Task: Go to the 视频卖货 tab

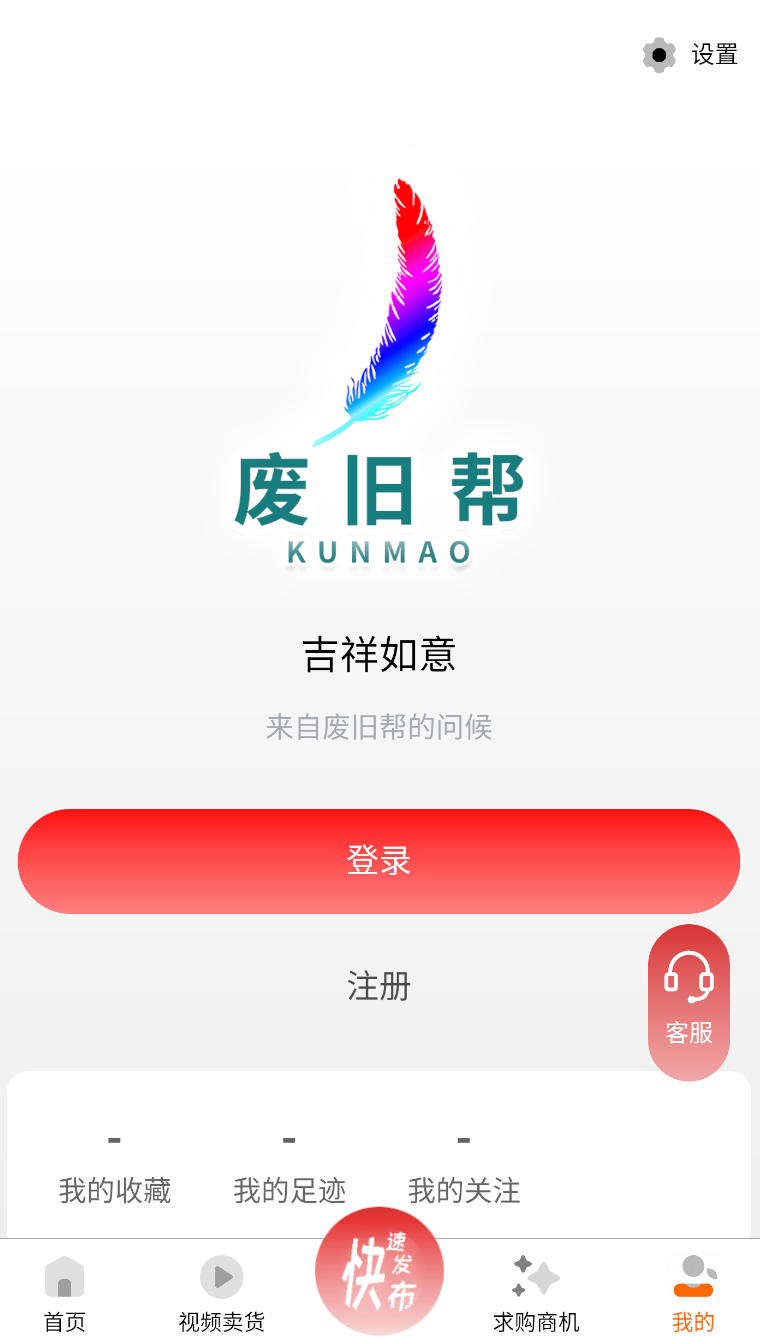Action: [221, 1294]
